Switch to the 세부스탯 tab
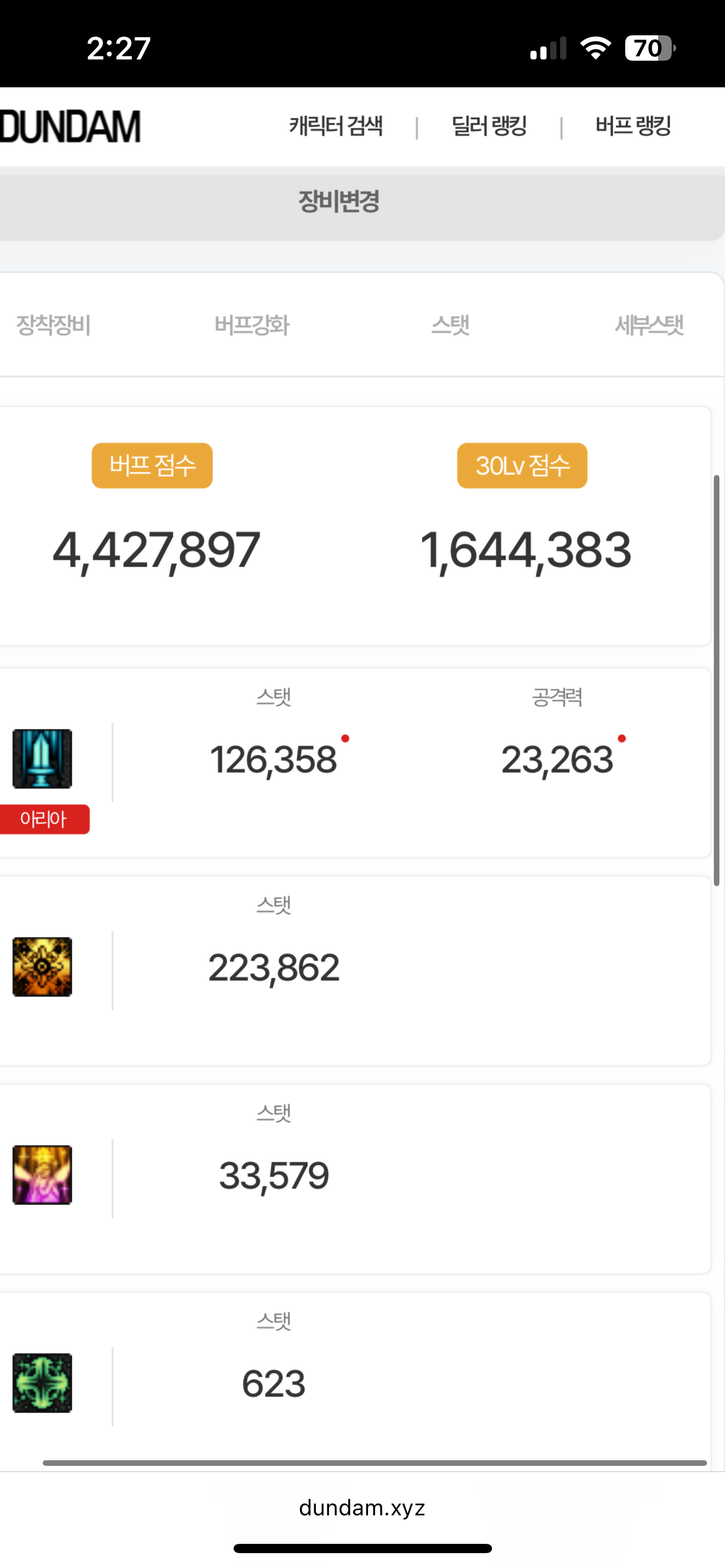The image size is (725, 1568). (649, 325)
